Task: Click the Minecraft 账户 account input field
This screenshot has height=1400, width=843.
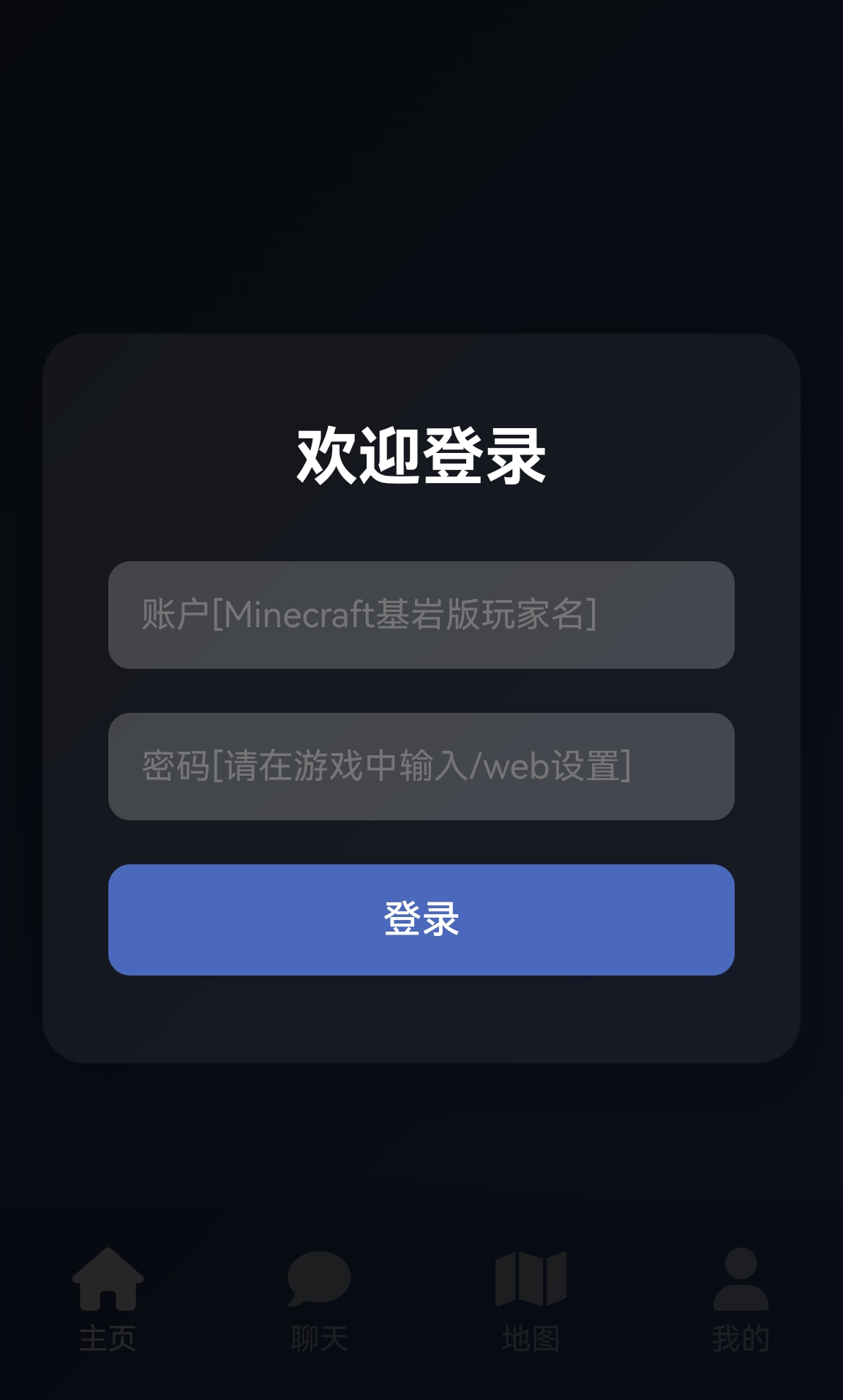Action: click(x=421, y=615)
